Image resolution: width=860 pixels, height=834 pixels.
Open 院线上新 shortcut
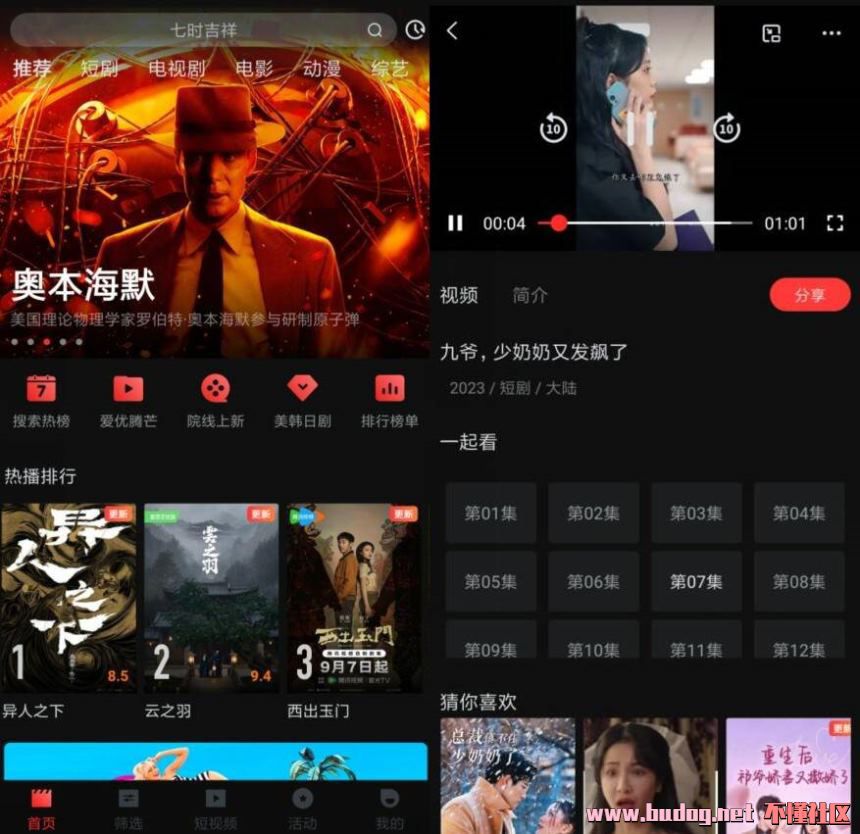click(215, 401)
